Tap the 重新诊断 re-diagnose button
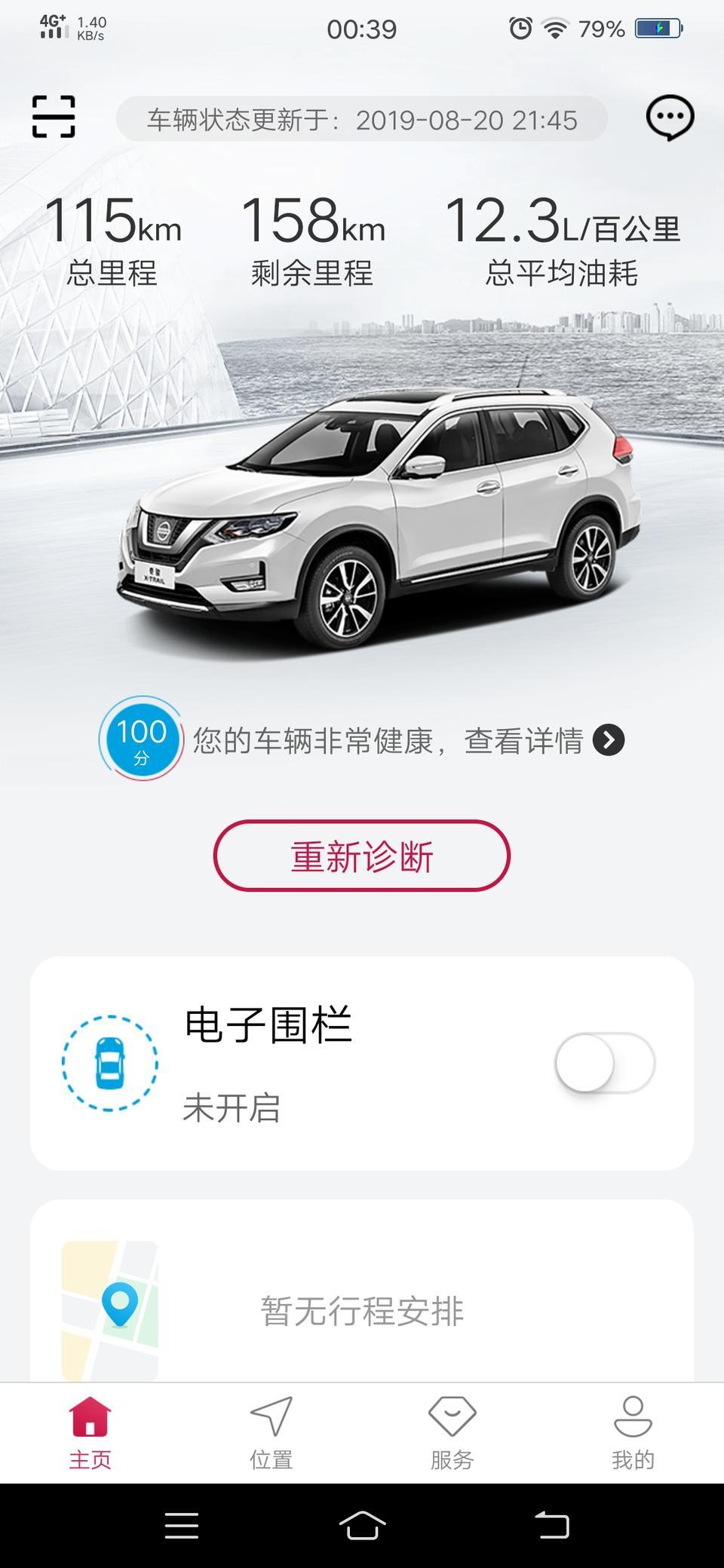 362,856
